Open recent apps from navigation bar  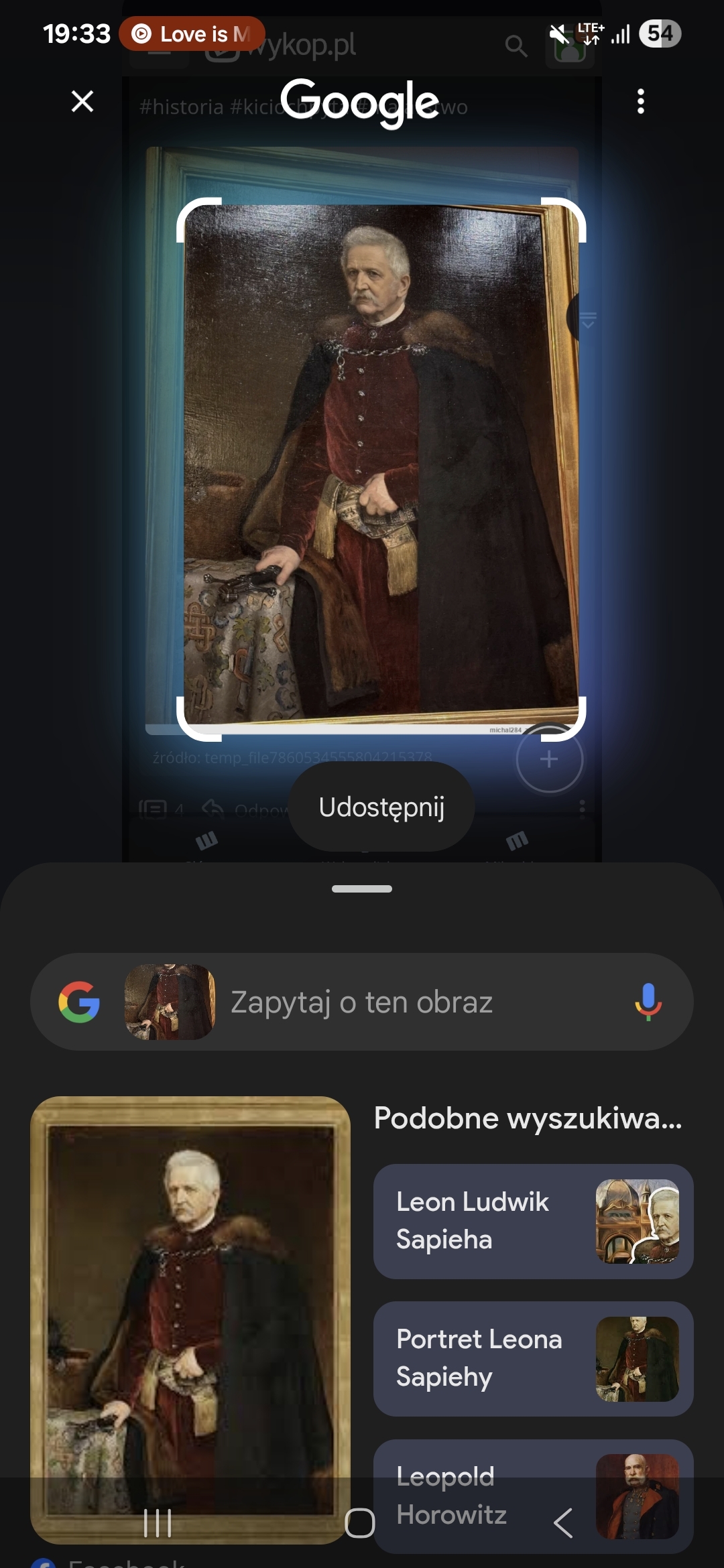click(x=158, y=1523)
